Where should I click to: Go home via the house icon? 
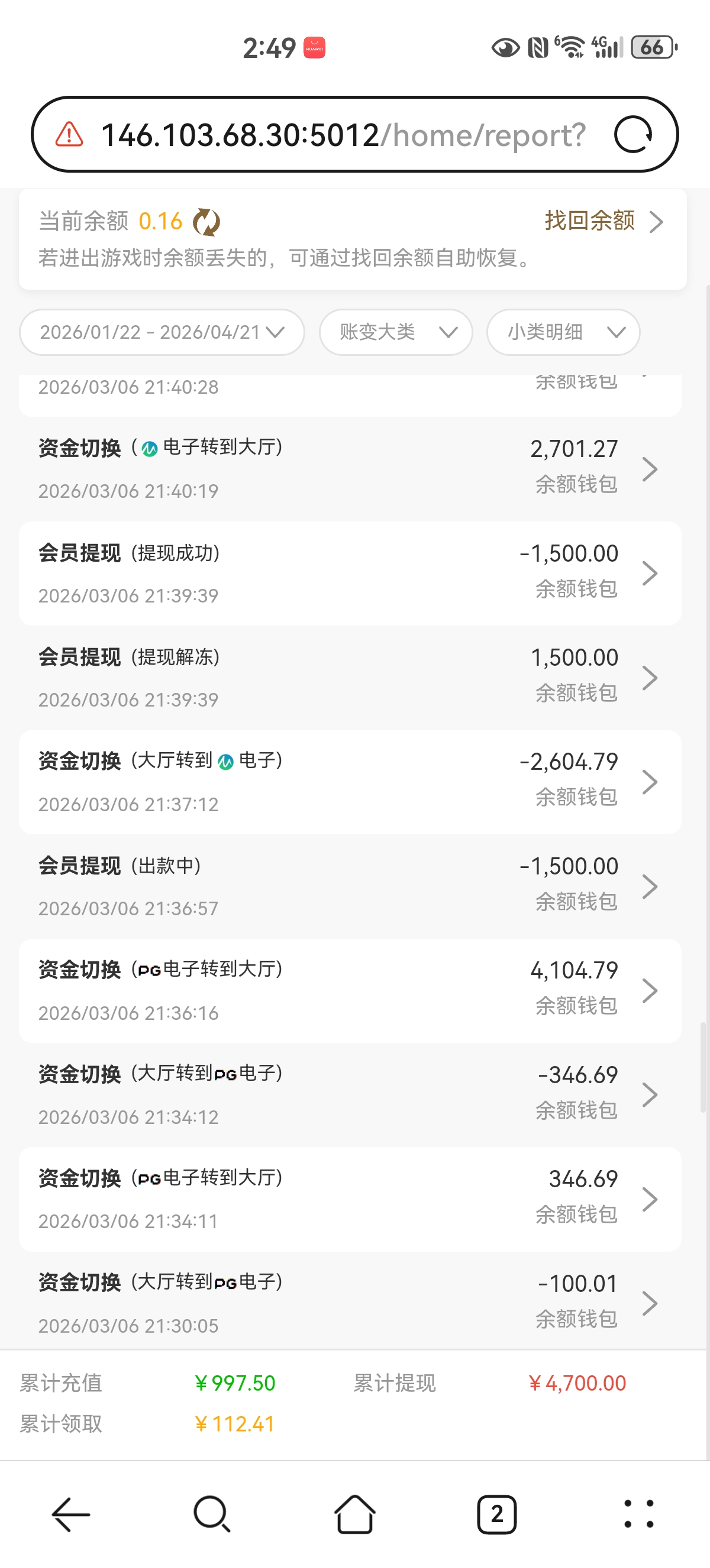point(354,1515)
